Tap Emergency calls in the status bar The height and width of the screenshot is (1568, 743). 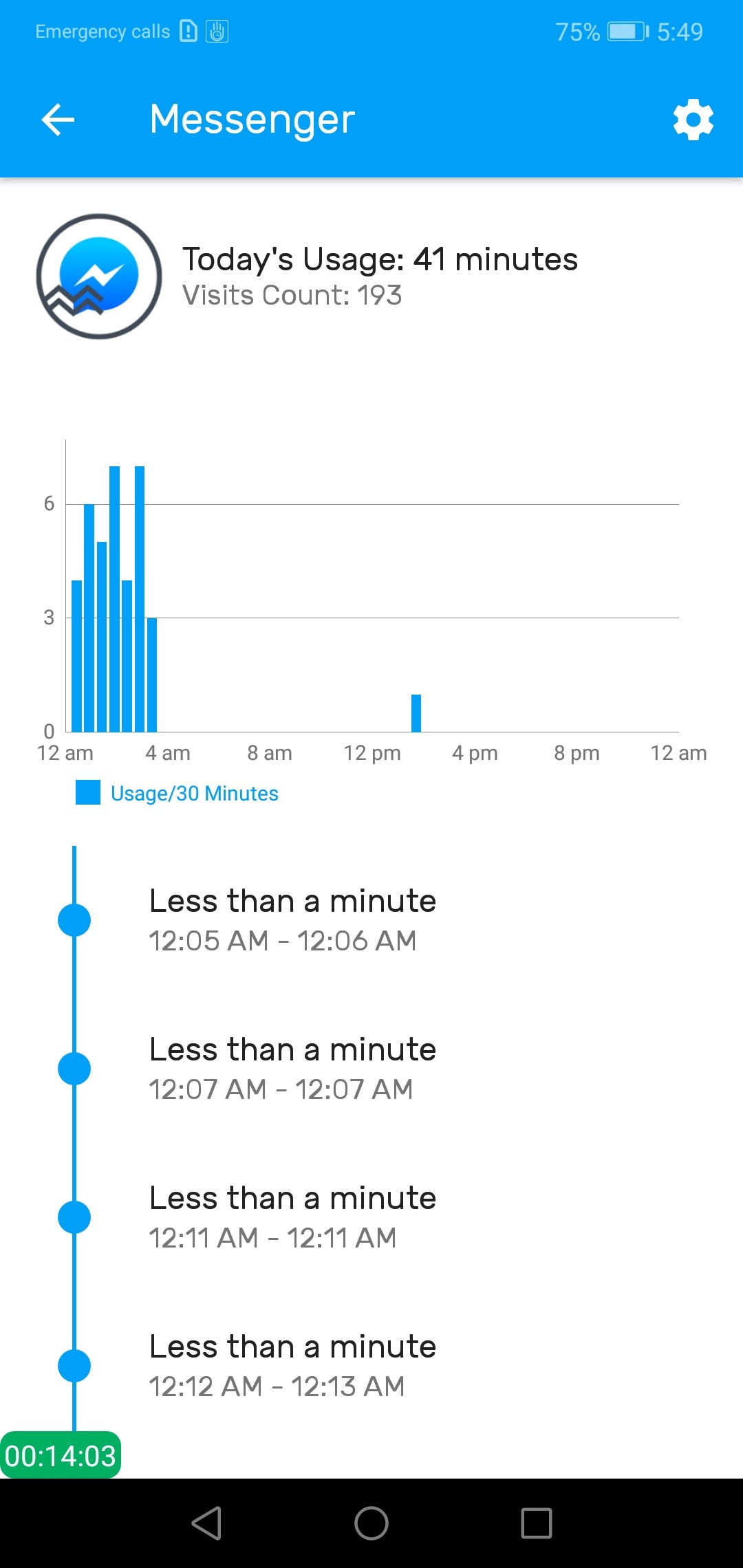tap(102, 30)
